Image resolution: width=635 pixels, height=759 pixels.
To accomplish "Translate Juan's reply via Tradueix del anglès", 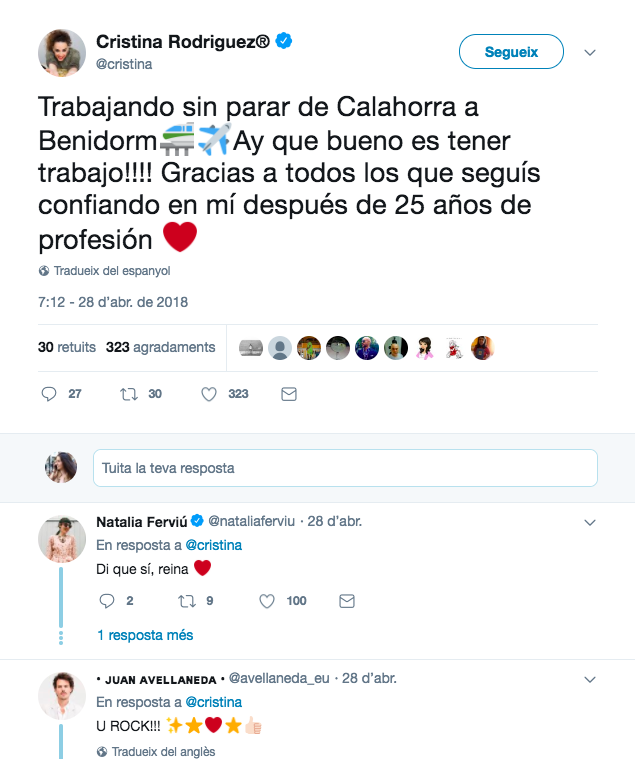I will 163,751.
